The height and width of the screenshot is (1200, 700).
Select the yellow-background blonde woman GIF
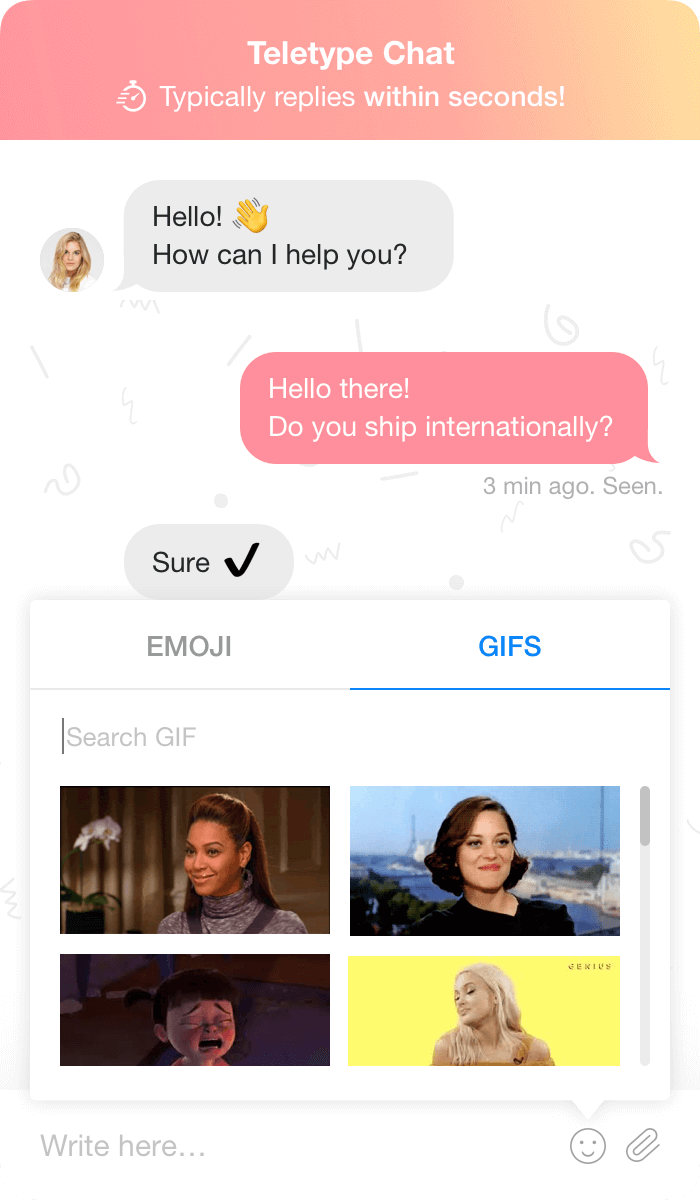click(484, 1010)
